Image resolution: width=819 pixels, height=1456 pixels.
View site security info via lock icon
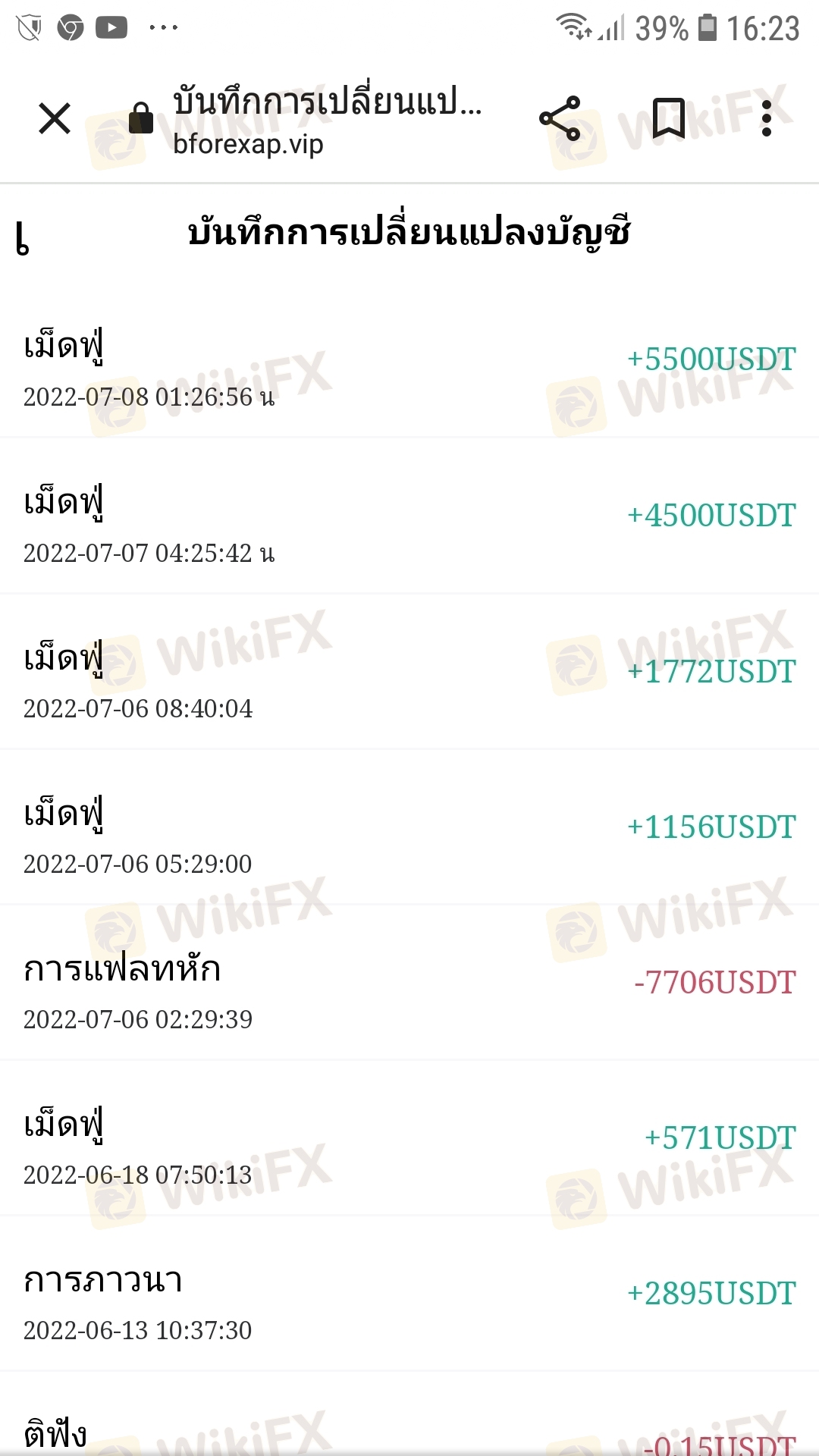point(141,118)
